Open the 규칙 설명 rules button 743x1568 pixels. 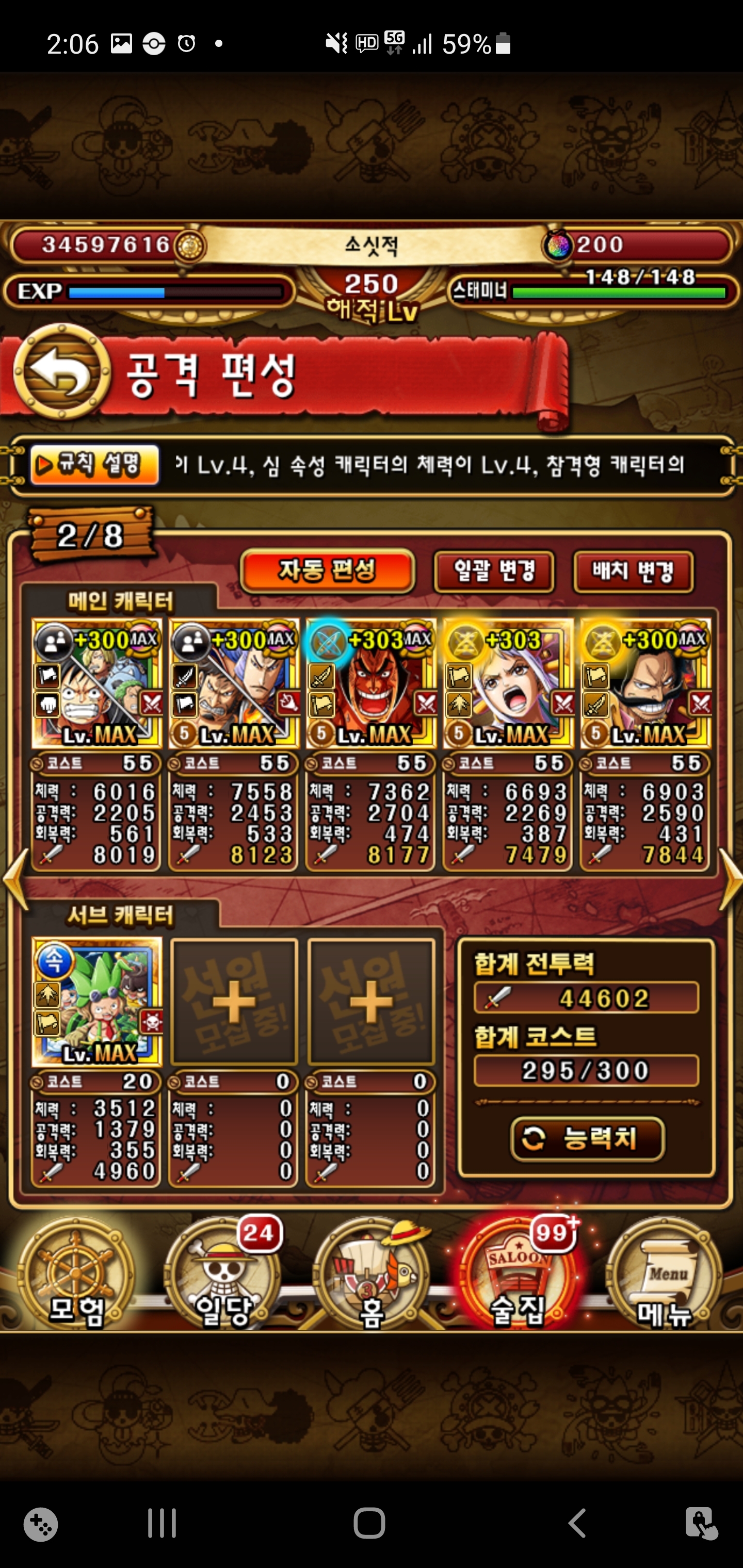(x=94, y=466)
